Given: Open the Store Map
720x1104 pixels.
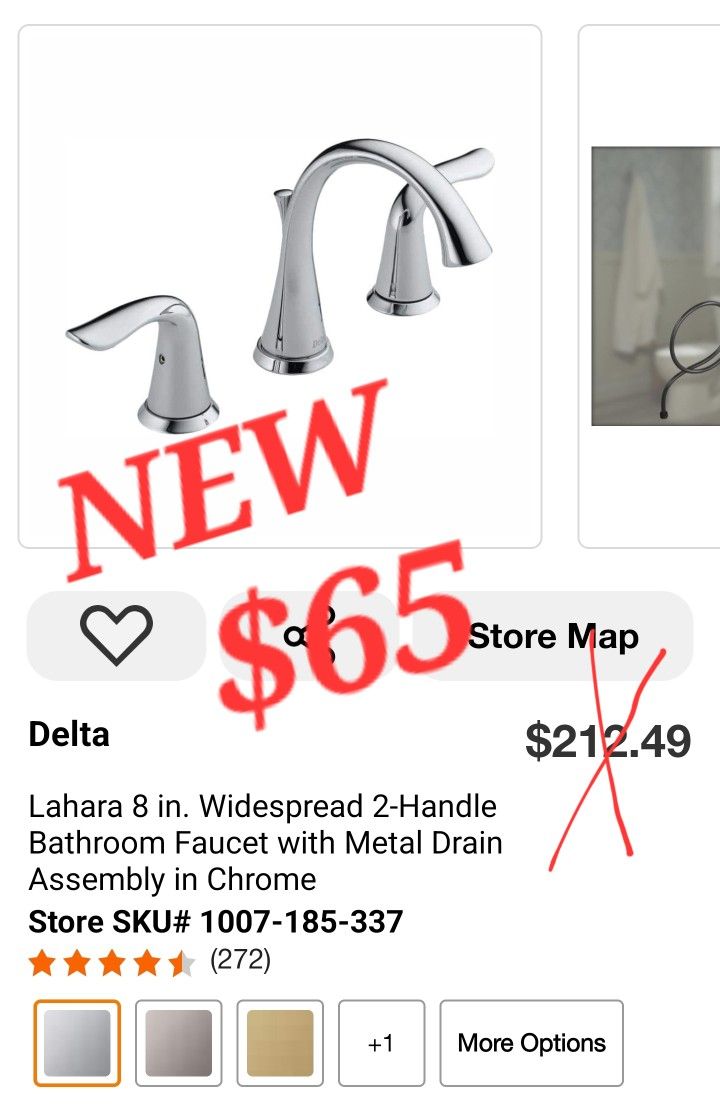Looking at the screenshot, I should point(554,636).
